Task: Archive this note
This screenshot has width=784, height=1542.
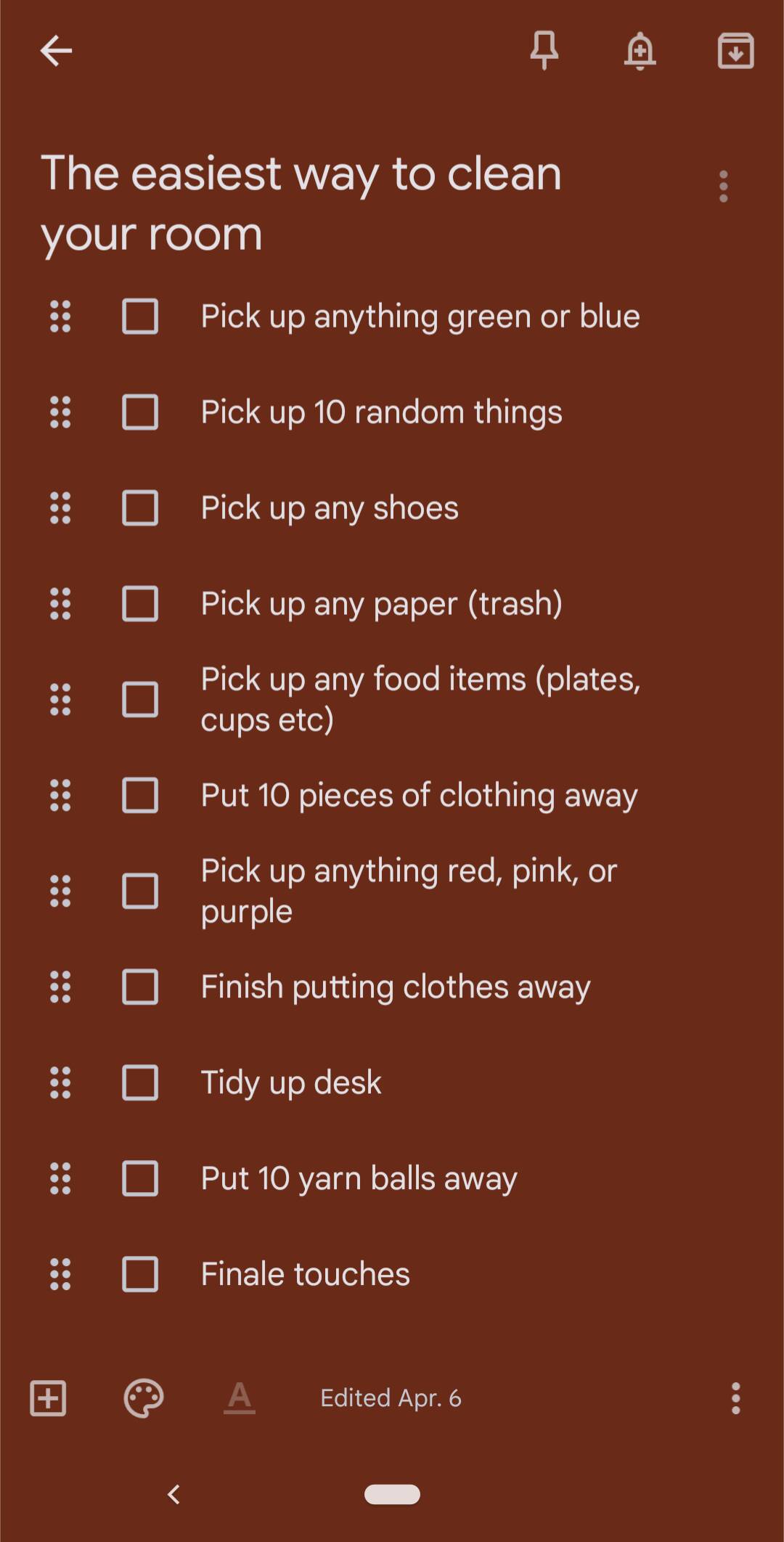Action: (x=735, y=52)
